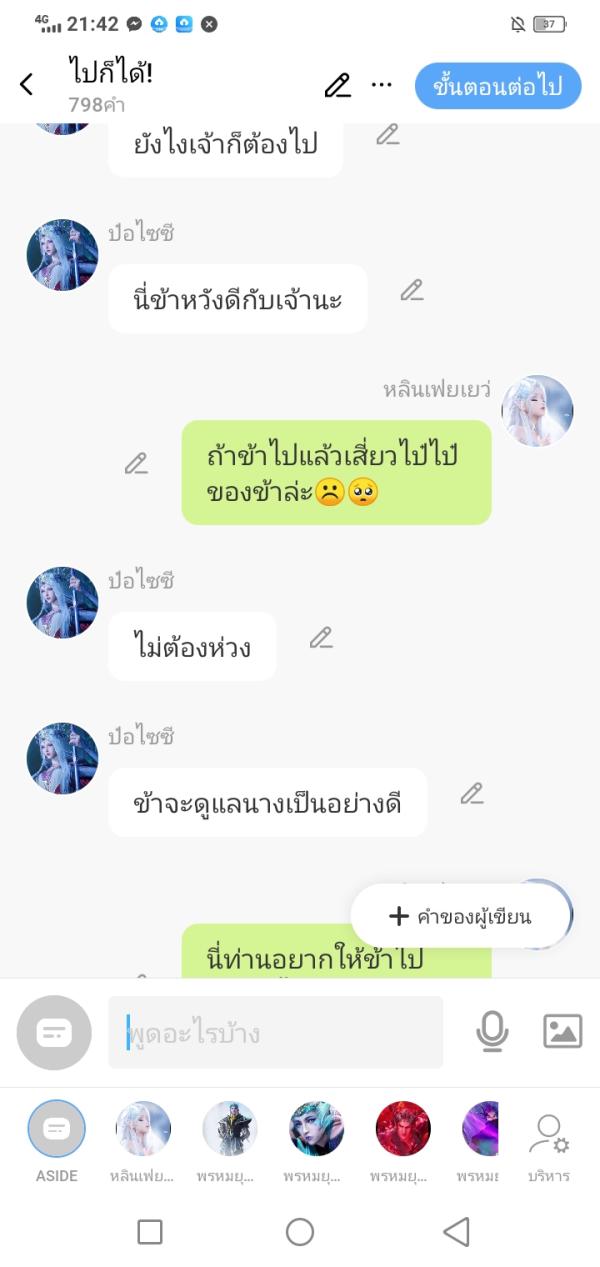
Task: Select the red-armored character avatar
Action: (x=403, y=1130)
